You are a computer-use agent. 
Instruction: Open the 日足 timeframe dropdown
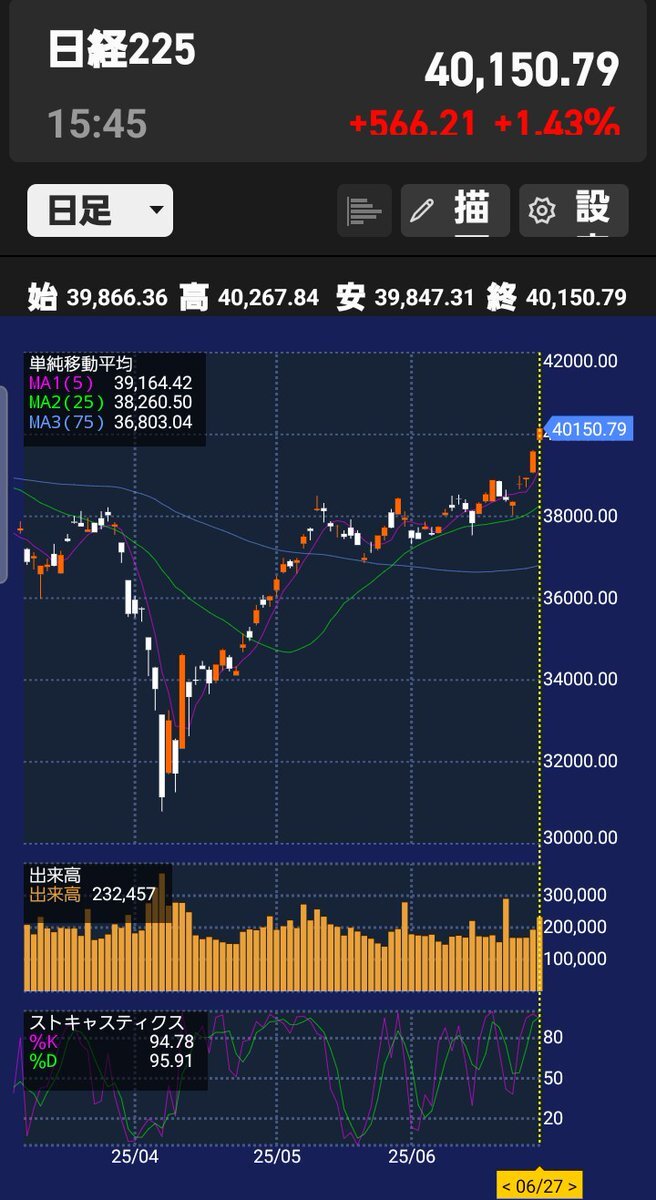click(x=100, y=211)
